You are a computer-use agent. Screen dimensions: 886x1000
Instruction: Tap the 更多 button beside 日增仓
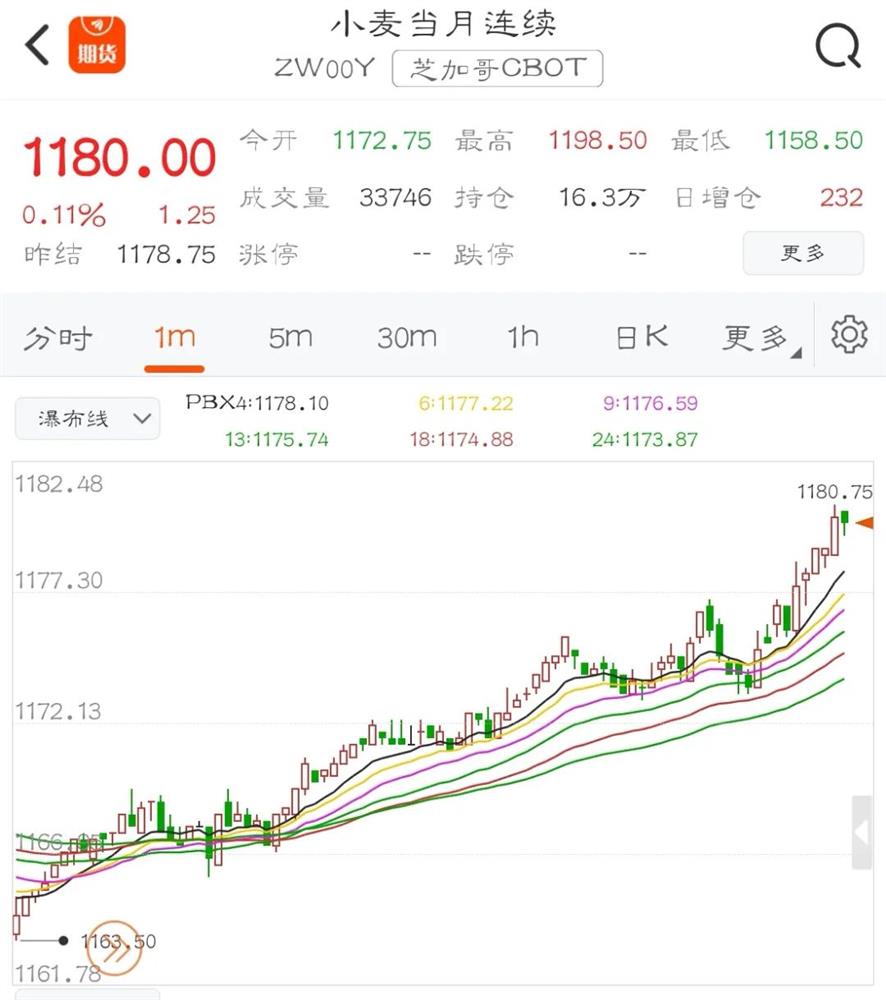click(803, 253)
